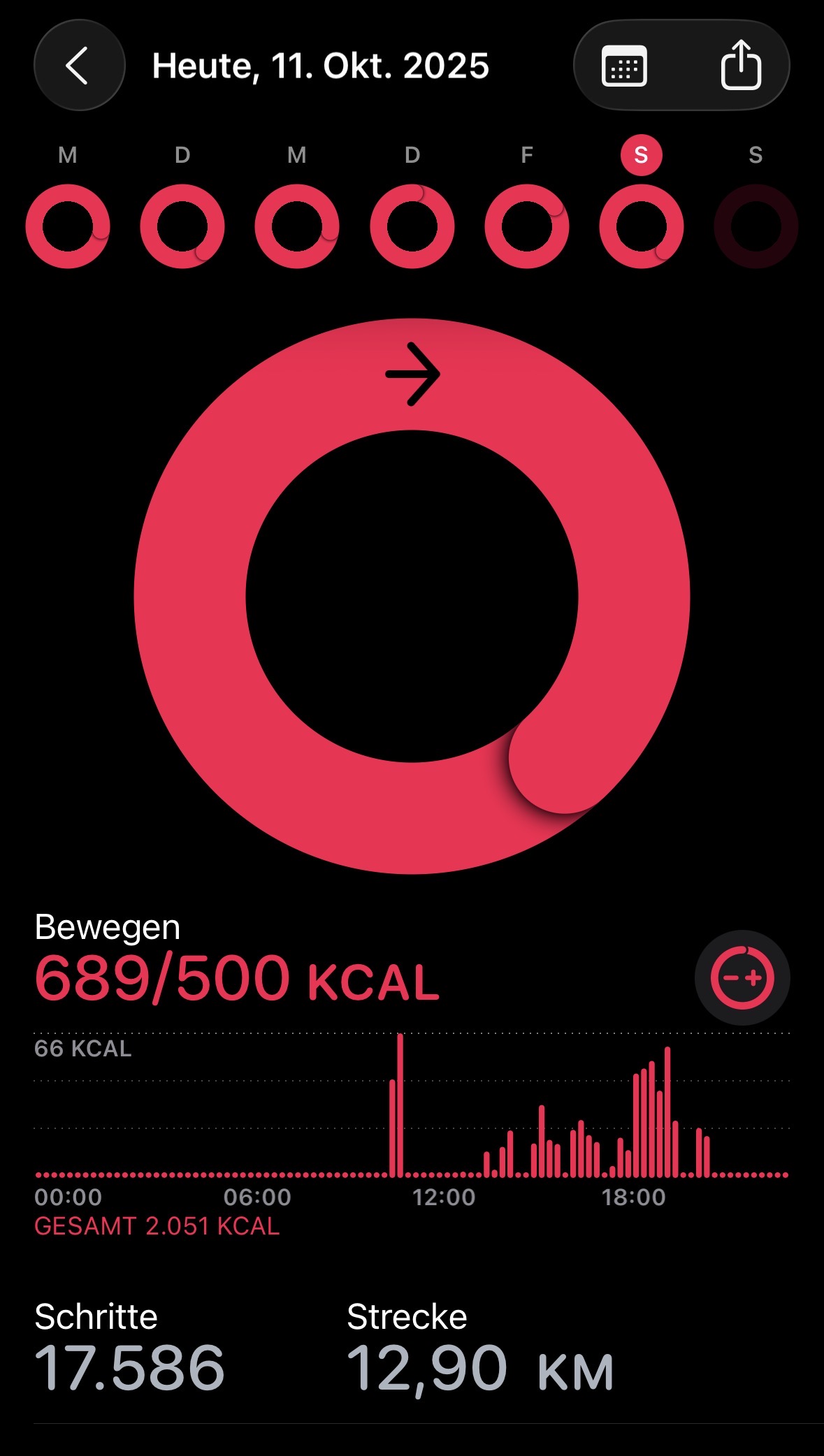This screenshot has height=1456, width=824.
Task: Adjust the Bewegen move goal
Action: [x=742, y=977]
